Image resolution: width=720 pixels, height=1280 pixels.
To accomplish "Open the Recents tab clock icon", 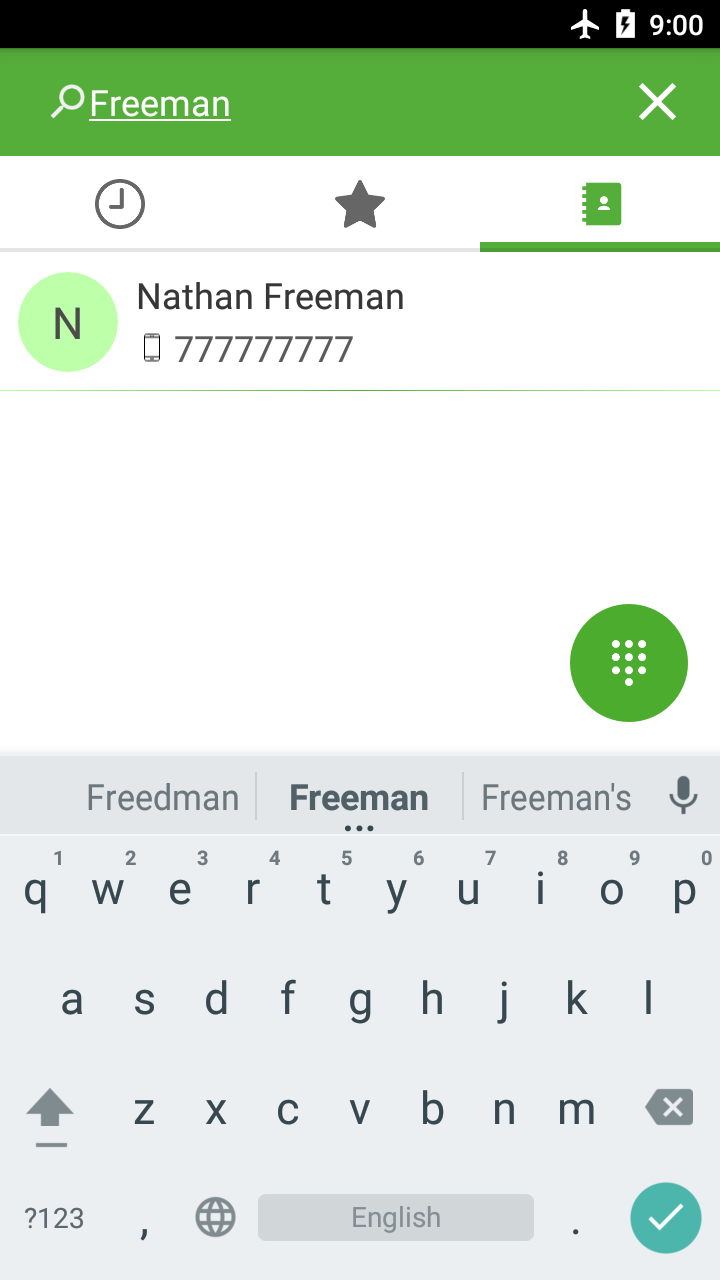I will click(119, 203).
